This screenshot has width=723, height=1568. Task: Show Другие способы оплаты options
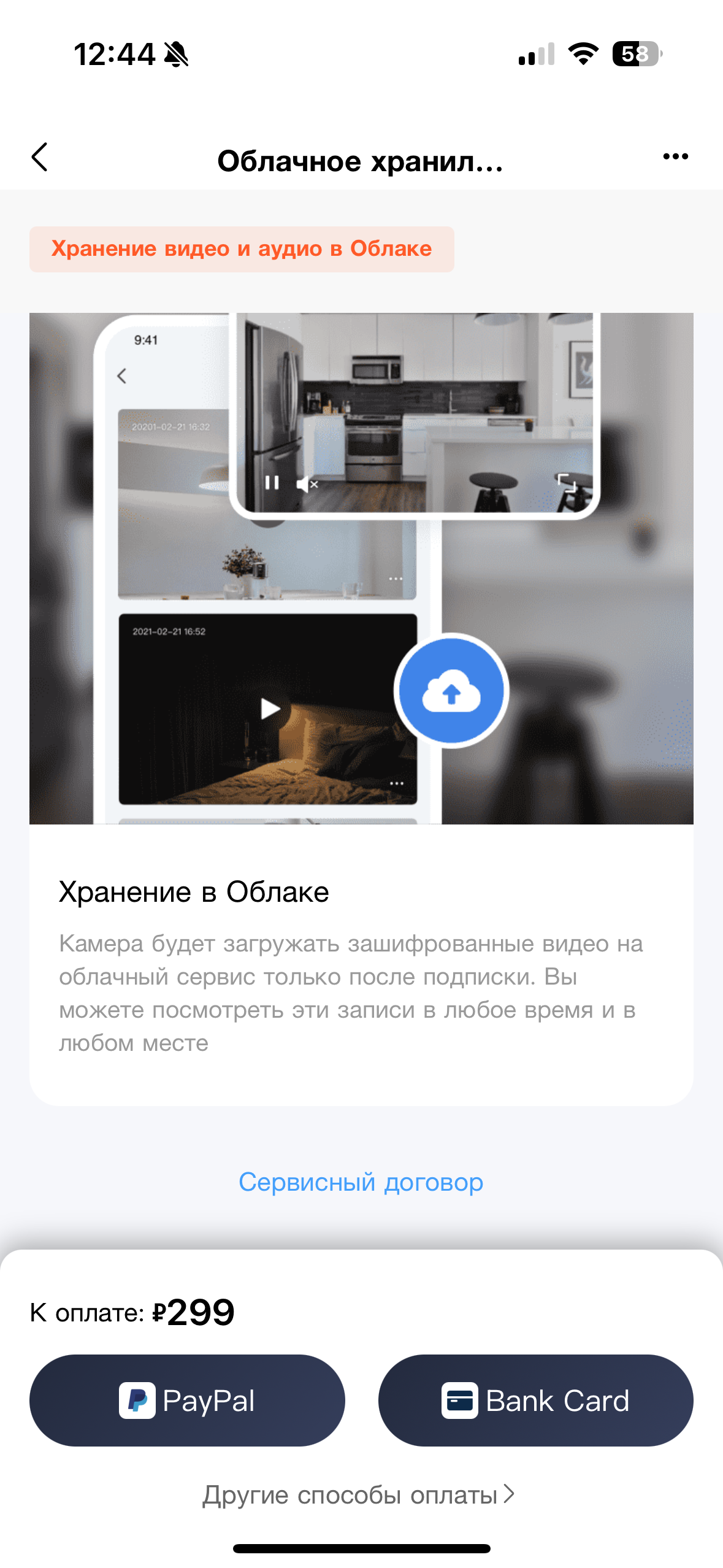(x=359, y=1494)
